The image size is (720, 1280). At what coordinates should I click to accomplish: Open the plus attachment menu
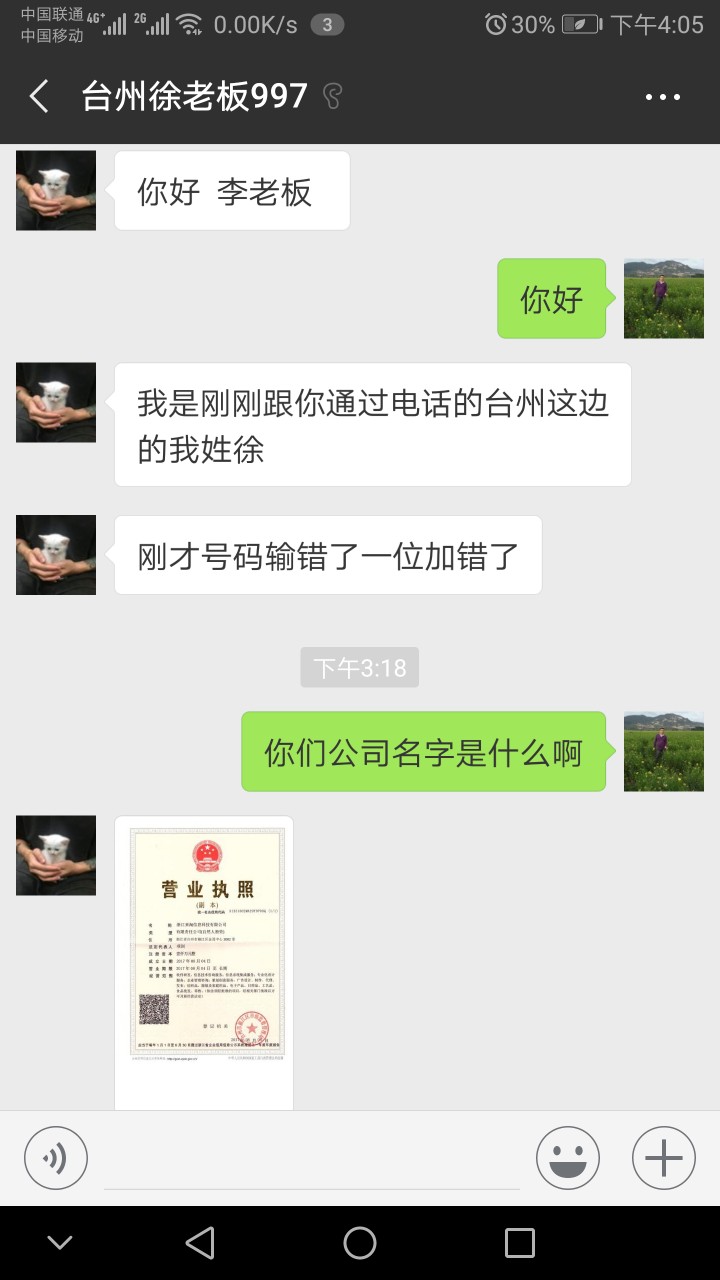664,1158
